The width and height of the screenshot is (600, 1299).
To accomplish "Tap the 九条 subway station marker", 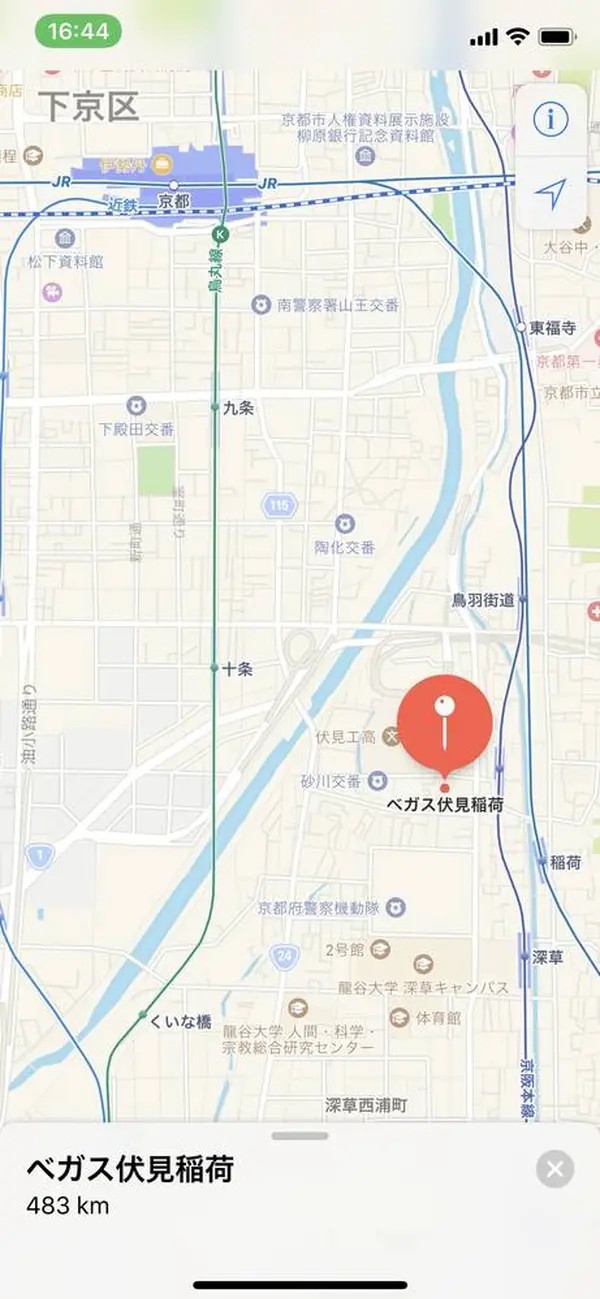I will click(215, 407).
